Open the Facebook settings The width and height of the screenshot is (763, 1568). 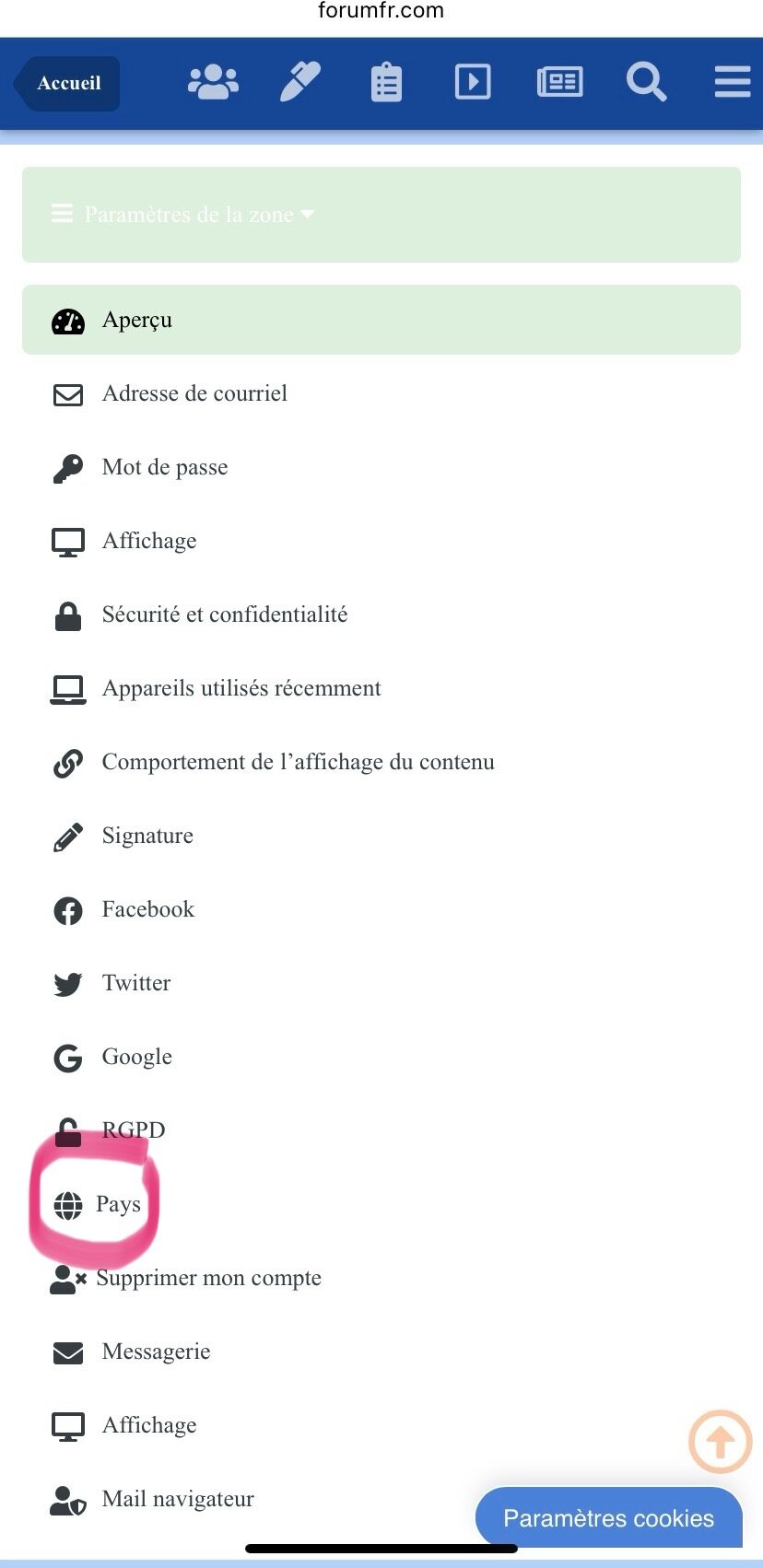coord(381,909)
